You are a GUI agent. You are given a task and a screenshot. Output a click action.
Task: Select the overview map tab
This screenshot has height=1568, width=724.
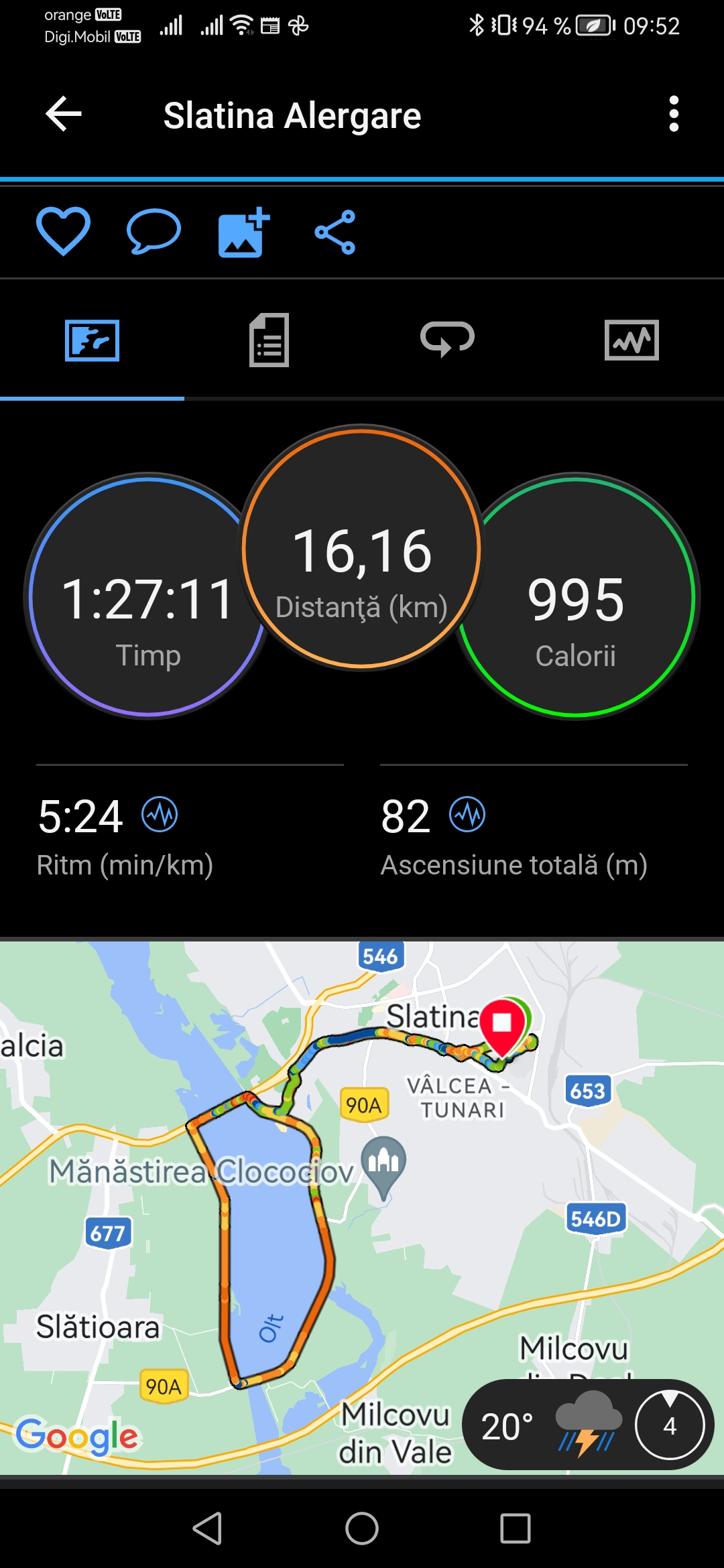pos(92,340)
